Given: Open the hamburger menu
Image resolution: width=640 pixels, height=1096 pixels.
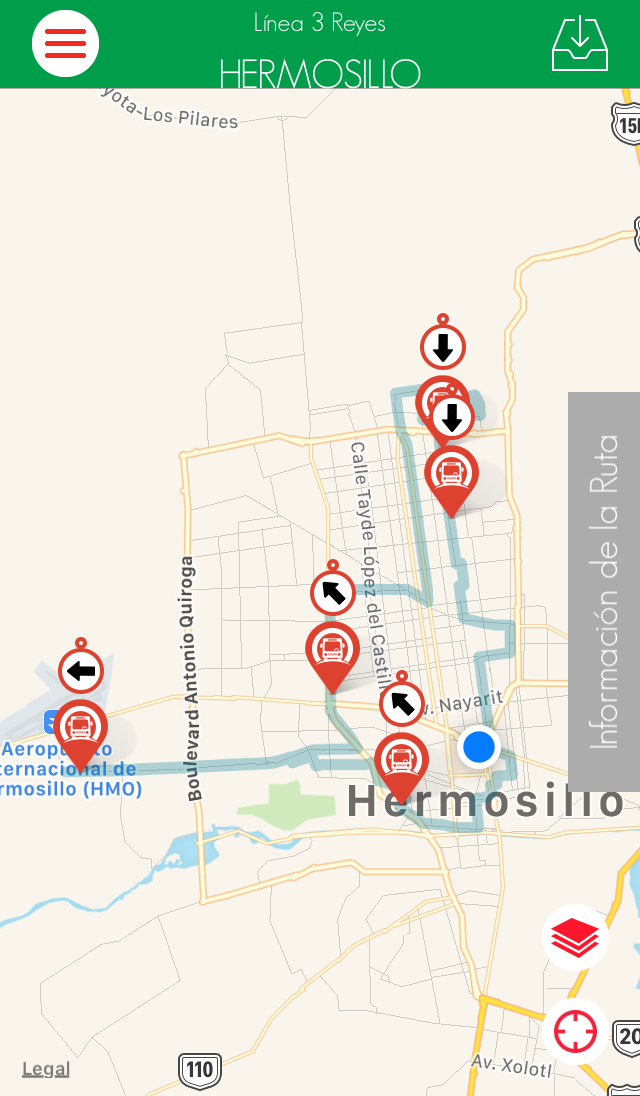Looking at the screenshot, I should point(65,43).
